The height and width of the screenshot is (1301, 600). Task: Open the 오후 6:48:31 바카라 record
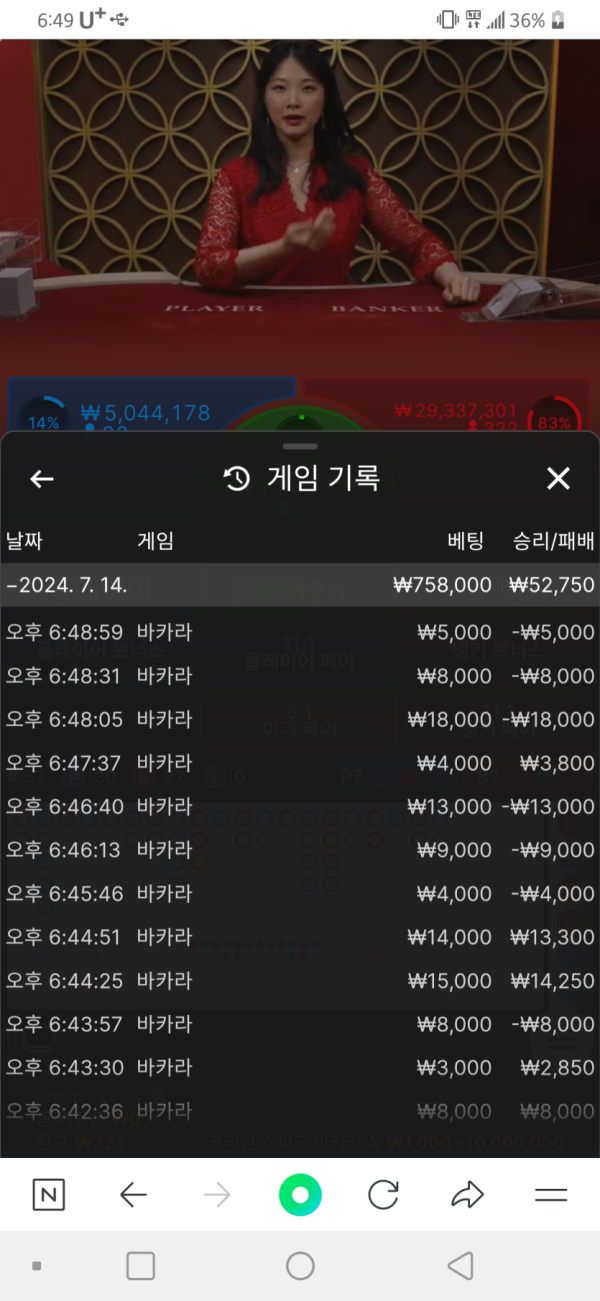pyautogui.click(x=300, y=676)
